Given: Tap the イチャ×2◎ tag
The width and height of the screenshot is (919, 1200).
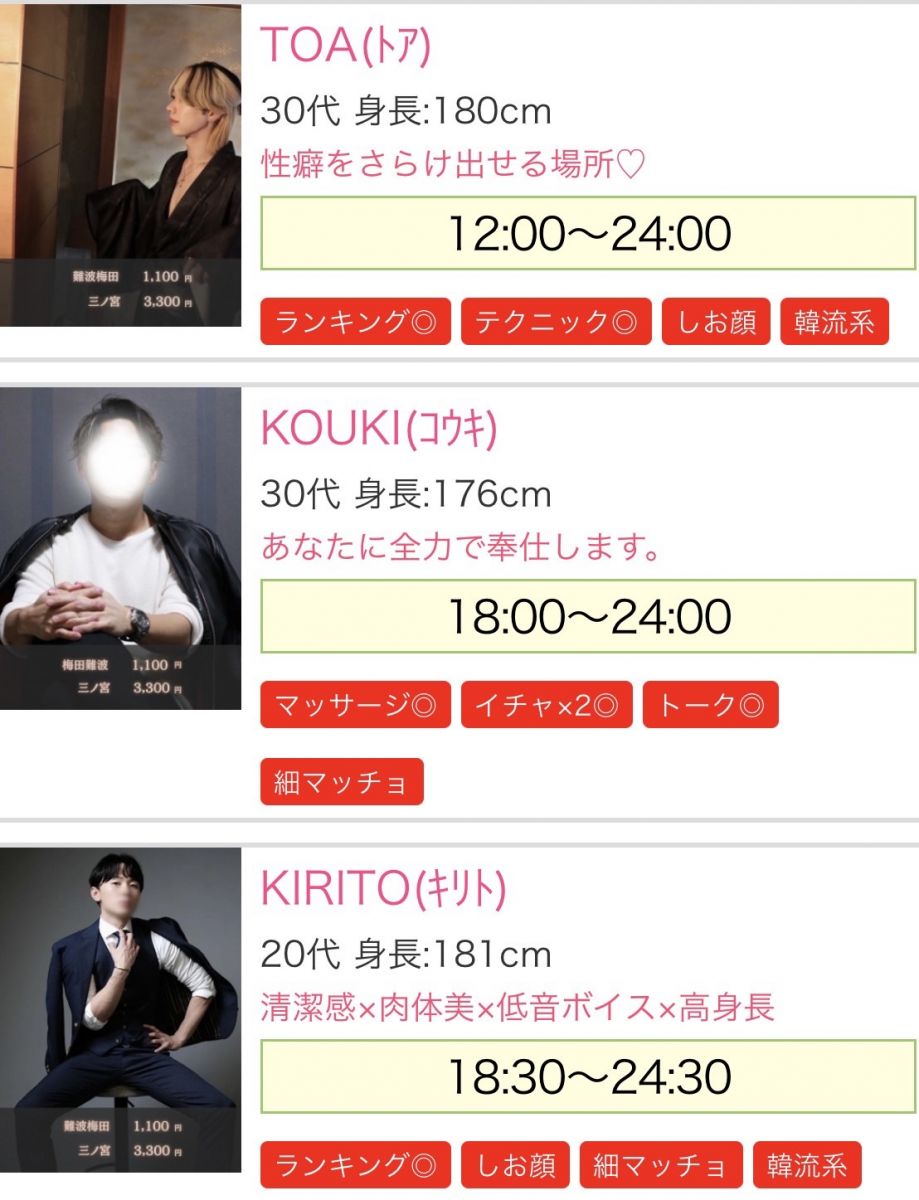Looking at the screenshot, I should (x=546, y=705).
